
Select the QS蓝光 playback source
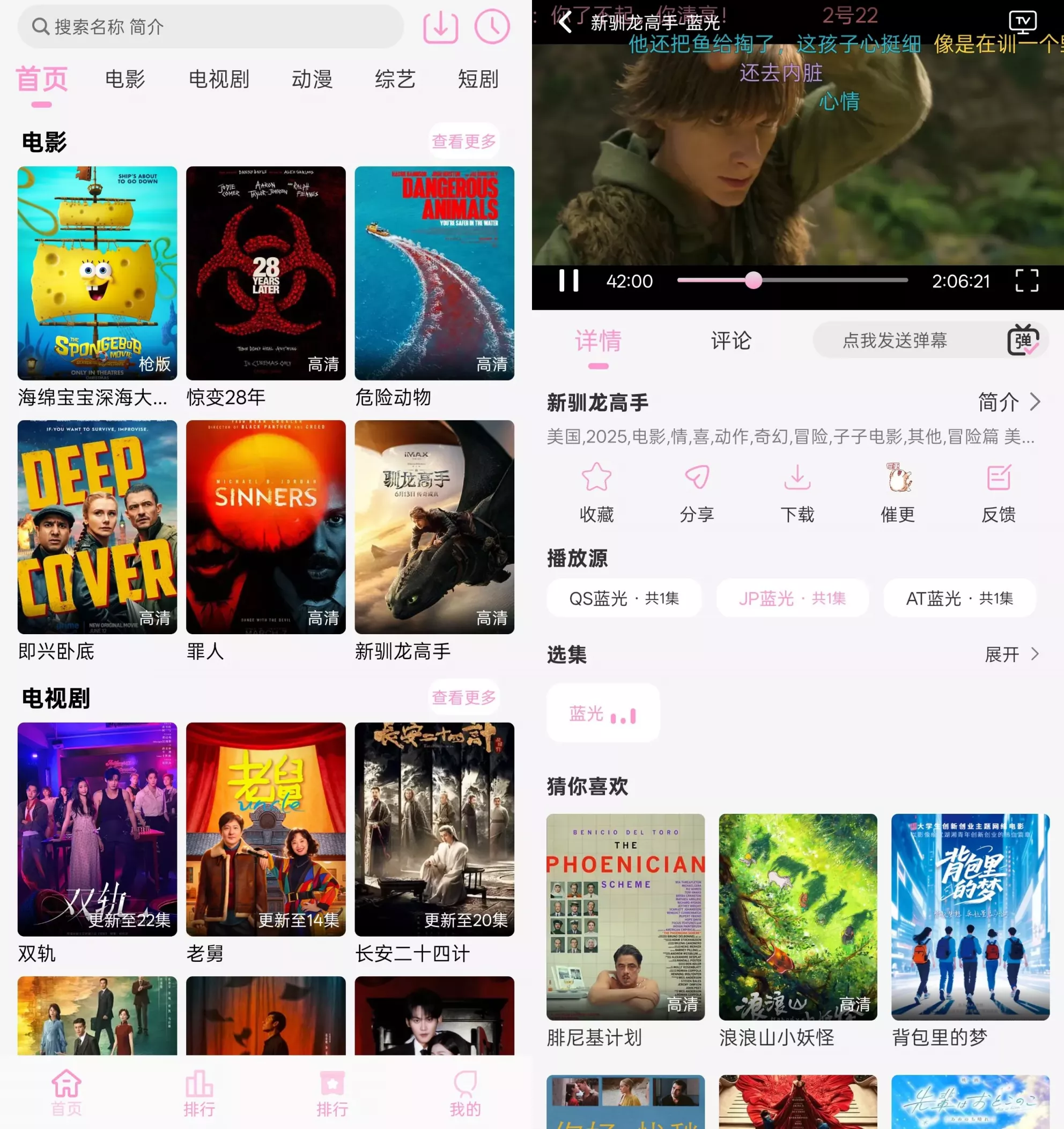tap(624, 598)
